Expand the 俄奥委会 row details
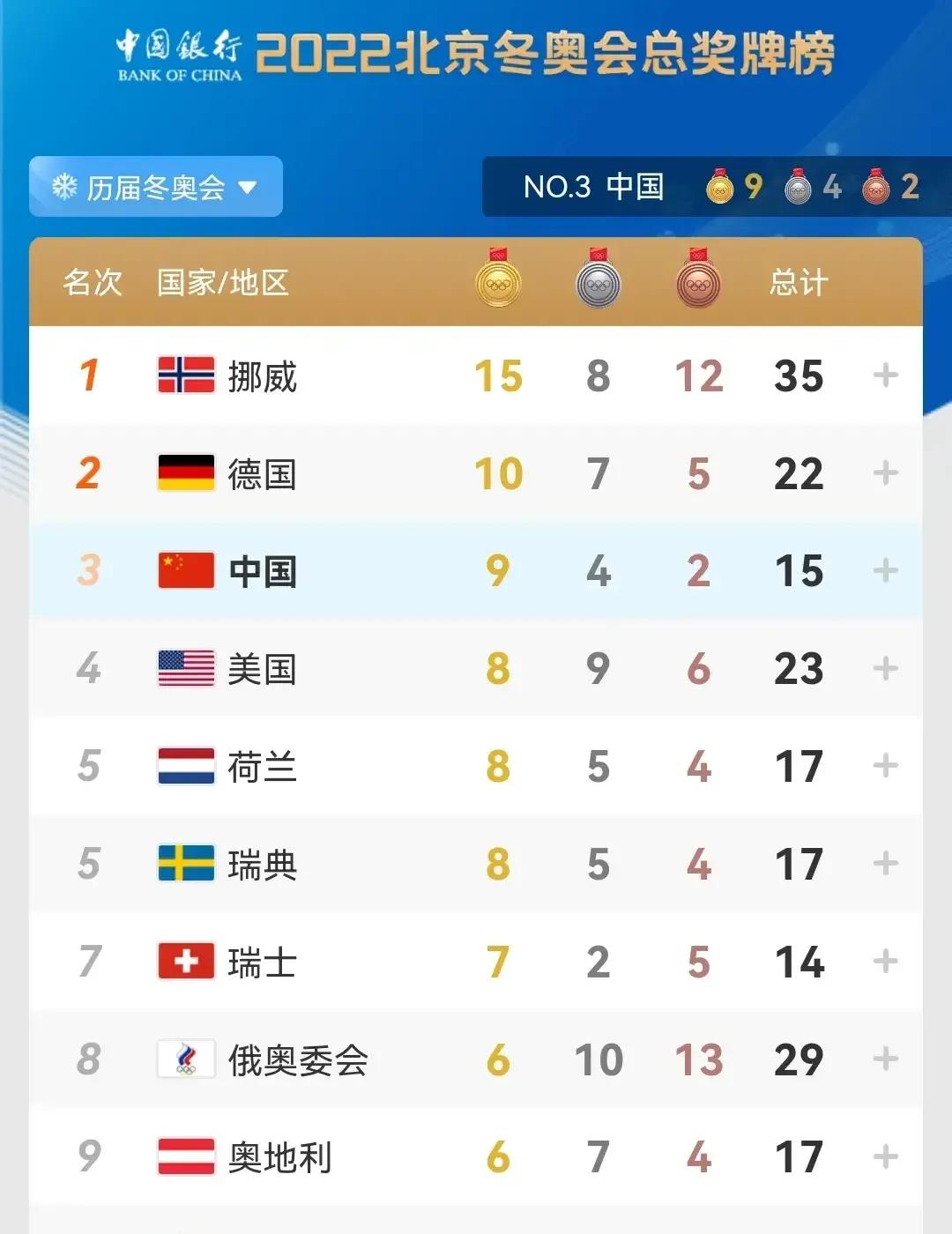952x1234 pixels. click(885, 1059)
